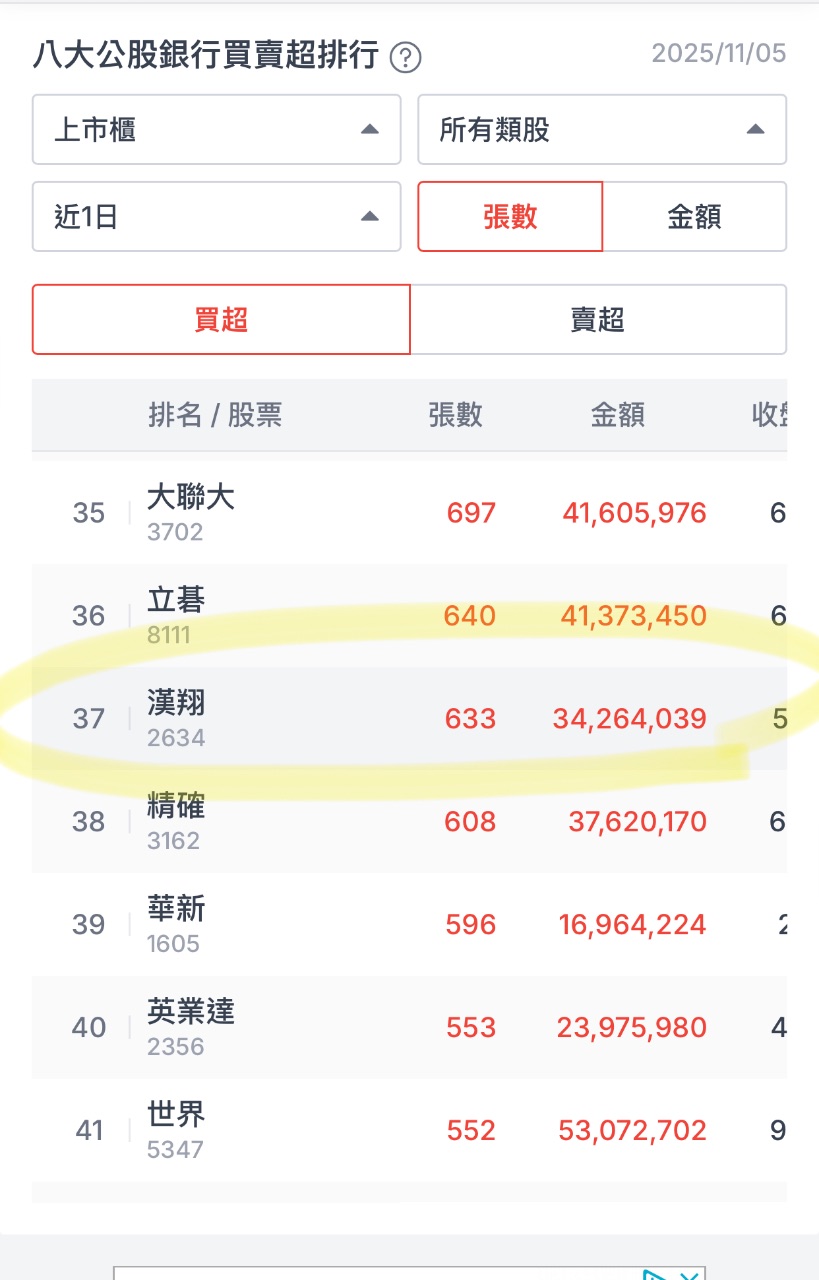819x1280 pixels.
Task: Open stock row 世界 5347
Action: pyautogui.click(x=409, y=1131)
